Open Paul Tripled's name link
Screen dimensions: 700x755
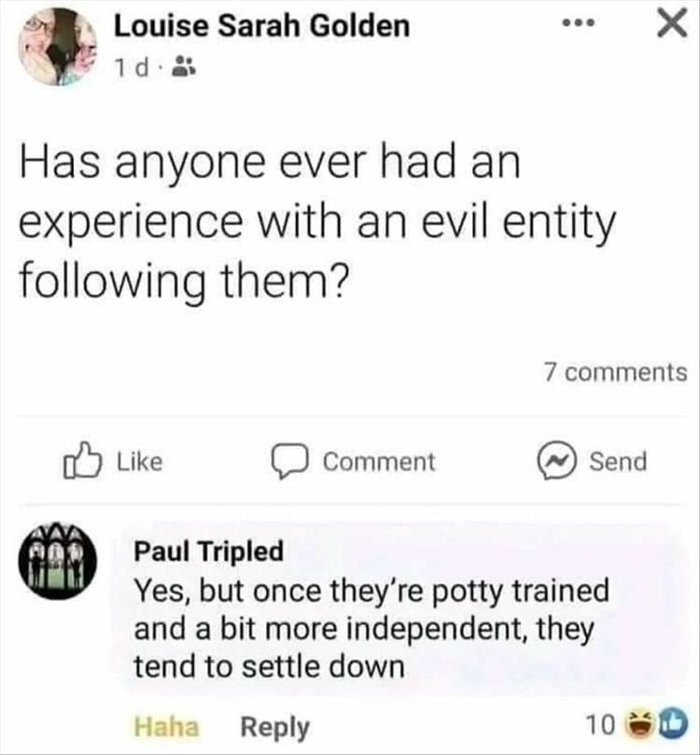click(208, 550)
